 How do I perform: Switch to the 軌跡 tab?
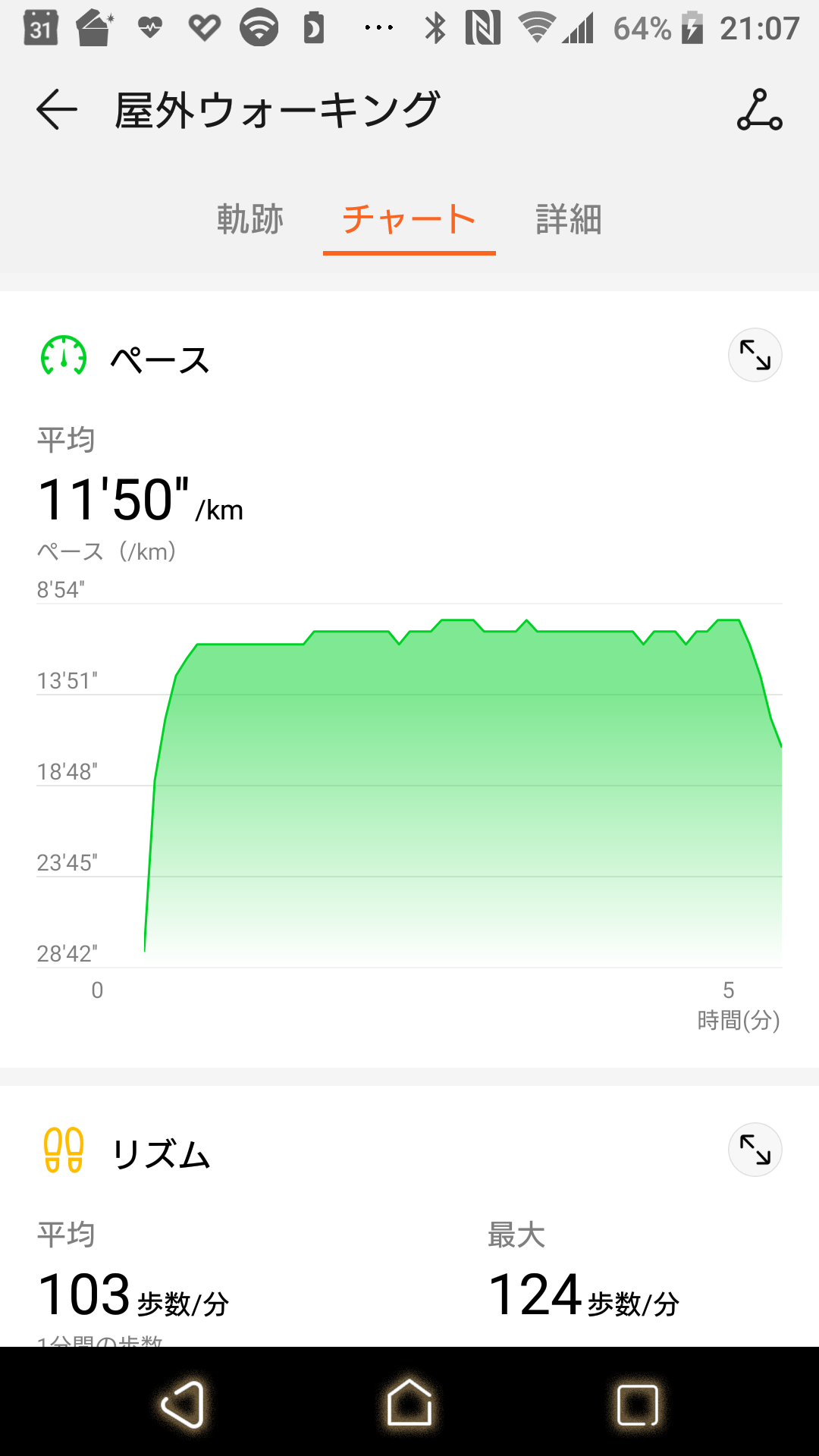pos(250,219)
